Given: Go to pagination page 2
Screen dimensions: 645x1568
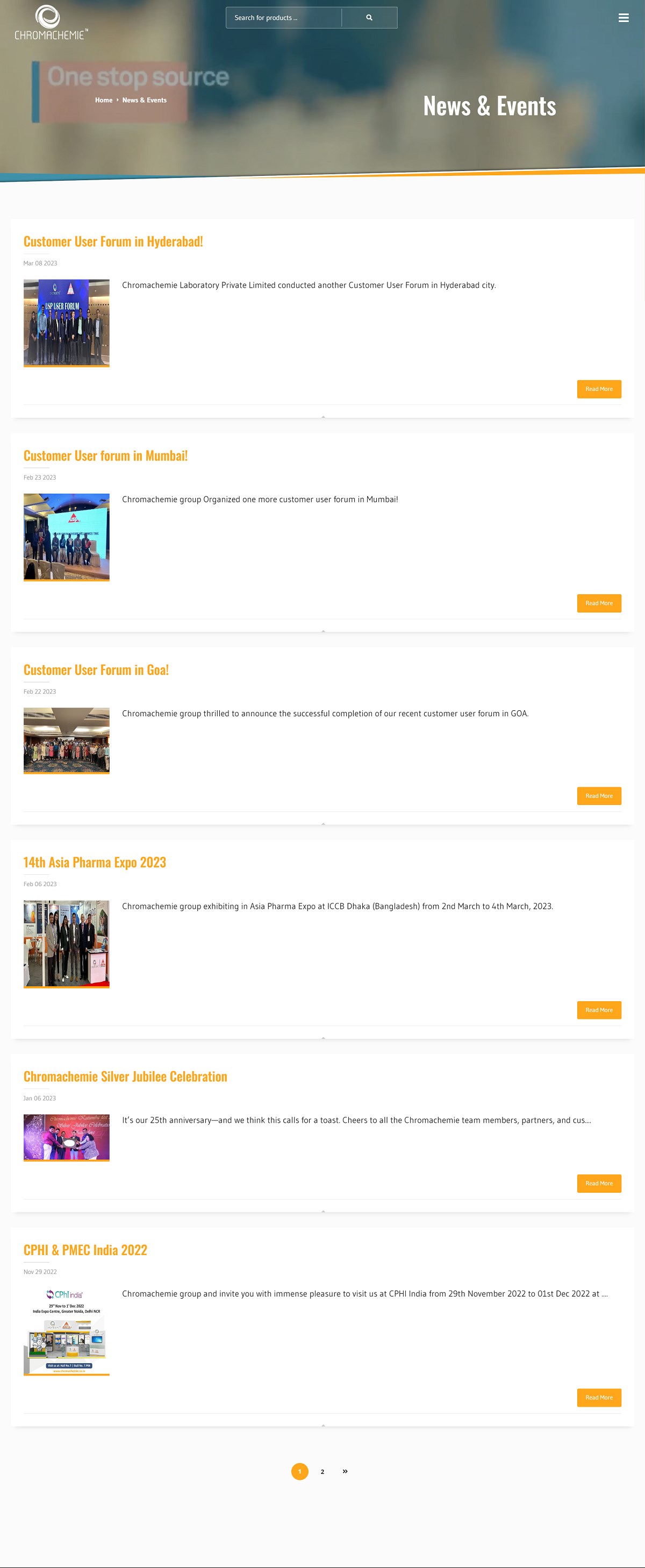Looking at the screenshot, I should coord(322,1471).
